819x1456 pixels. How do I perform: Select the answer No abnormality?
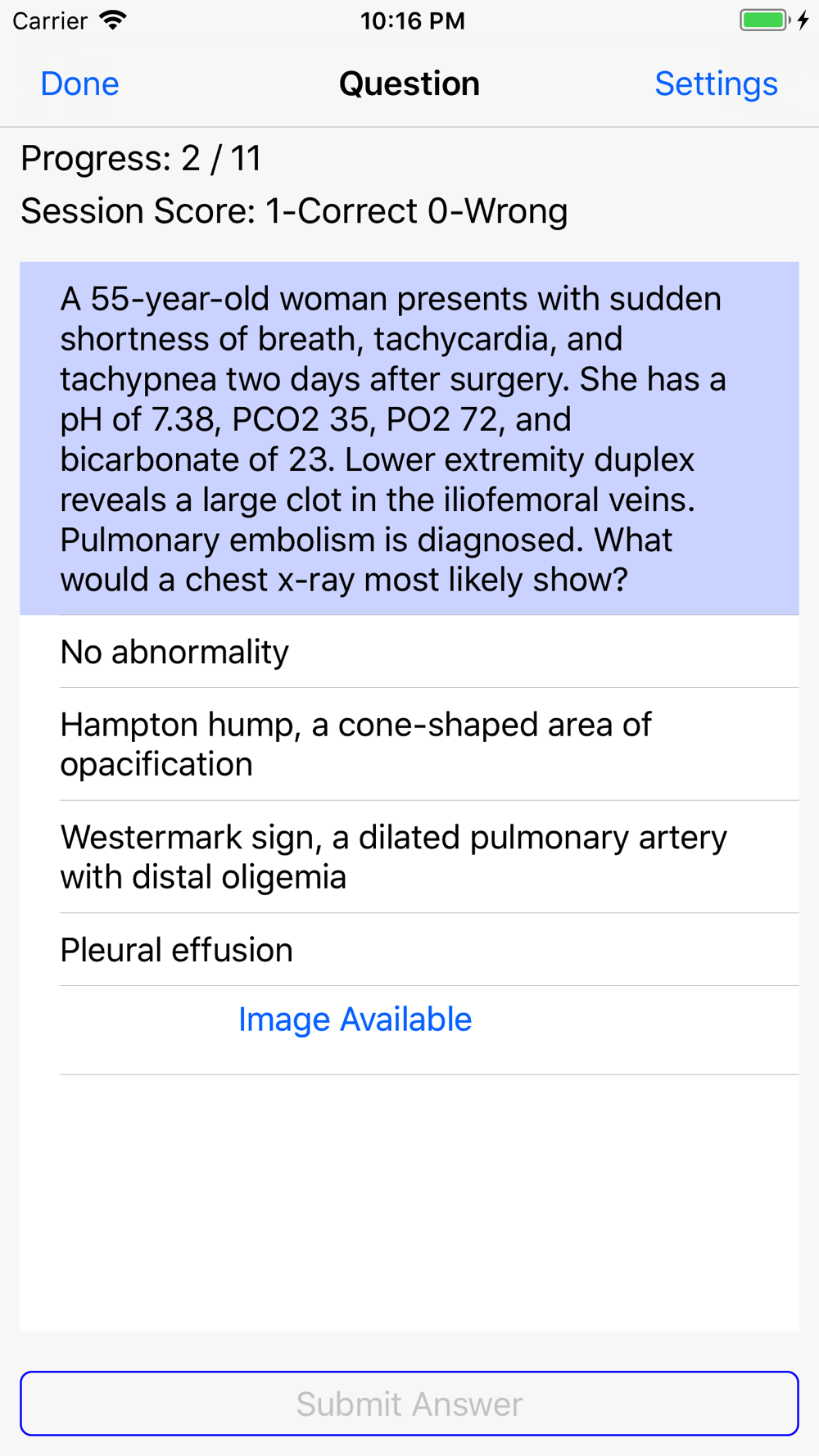[x=409, y=652]
